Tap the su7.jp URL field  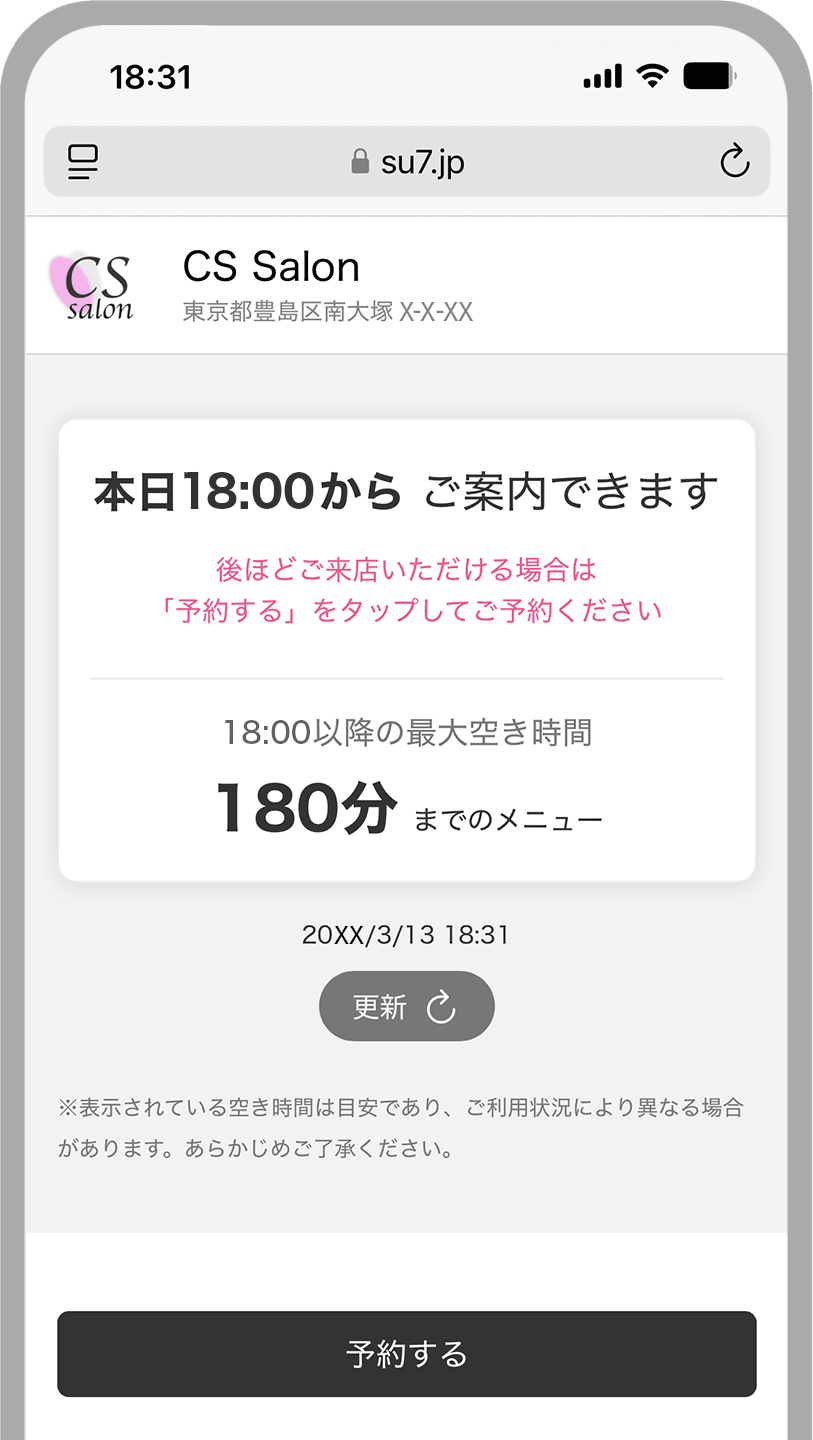[408, 162]
